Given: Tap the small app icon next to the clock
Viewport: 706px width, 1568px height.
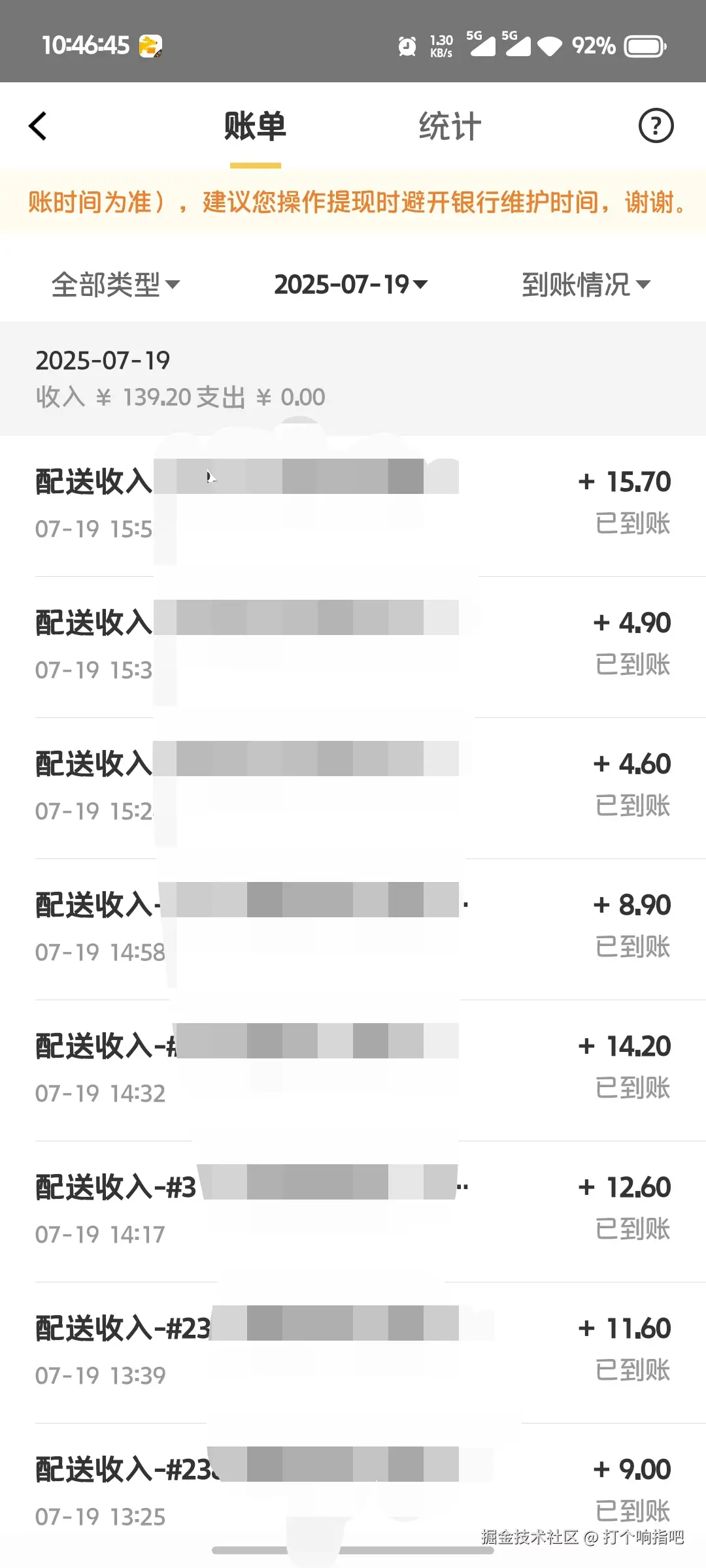Looking at the screenshot, I should point(151,46).
